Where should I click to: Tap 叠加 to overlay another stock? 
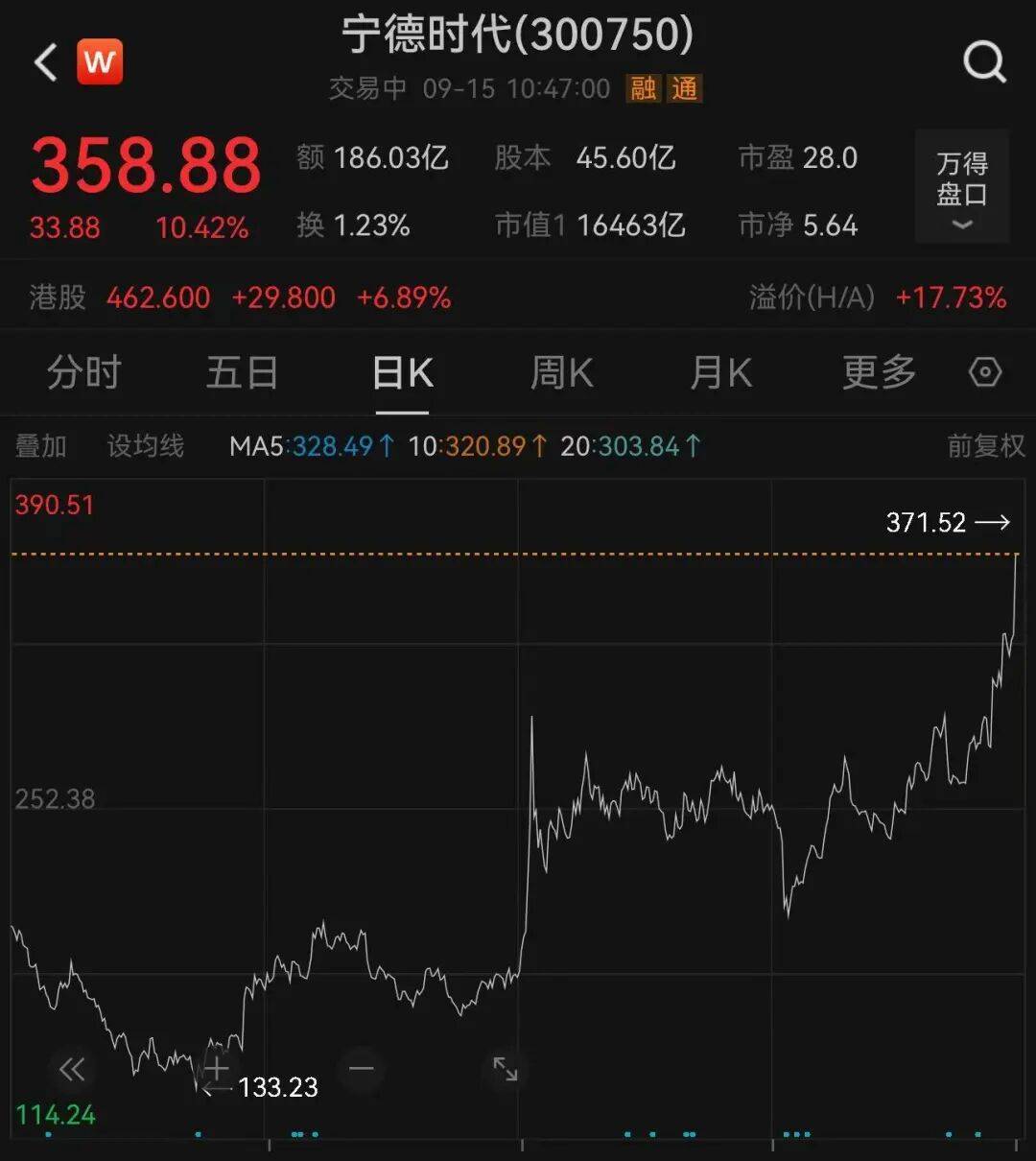(x=41, y=446)
